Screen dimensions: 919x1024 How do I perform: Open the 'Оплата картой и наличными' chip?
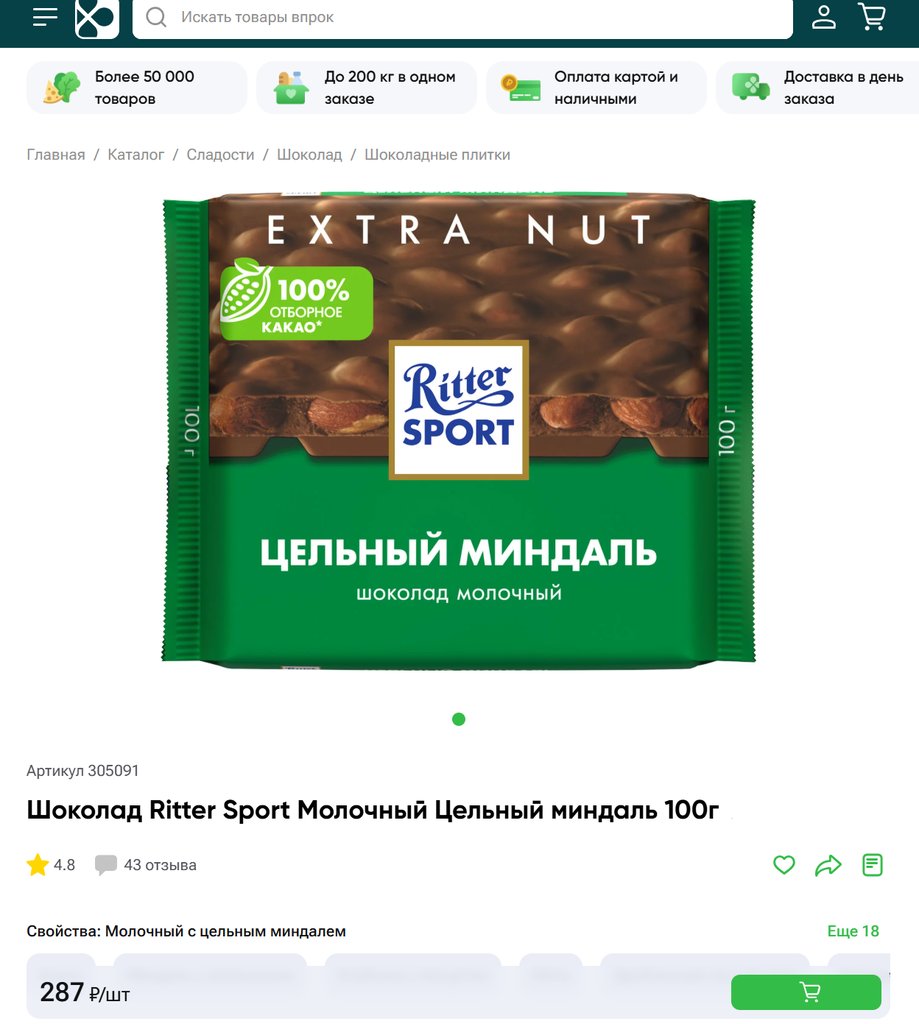[x=596, y=88]
